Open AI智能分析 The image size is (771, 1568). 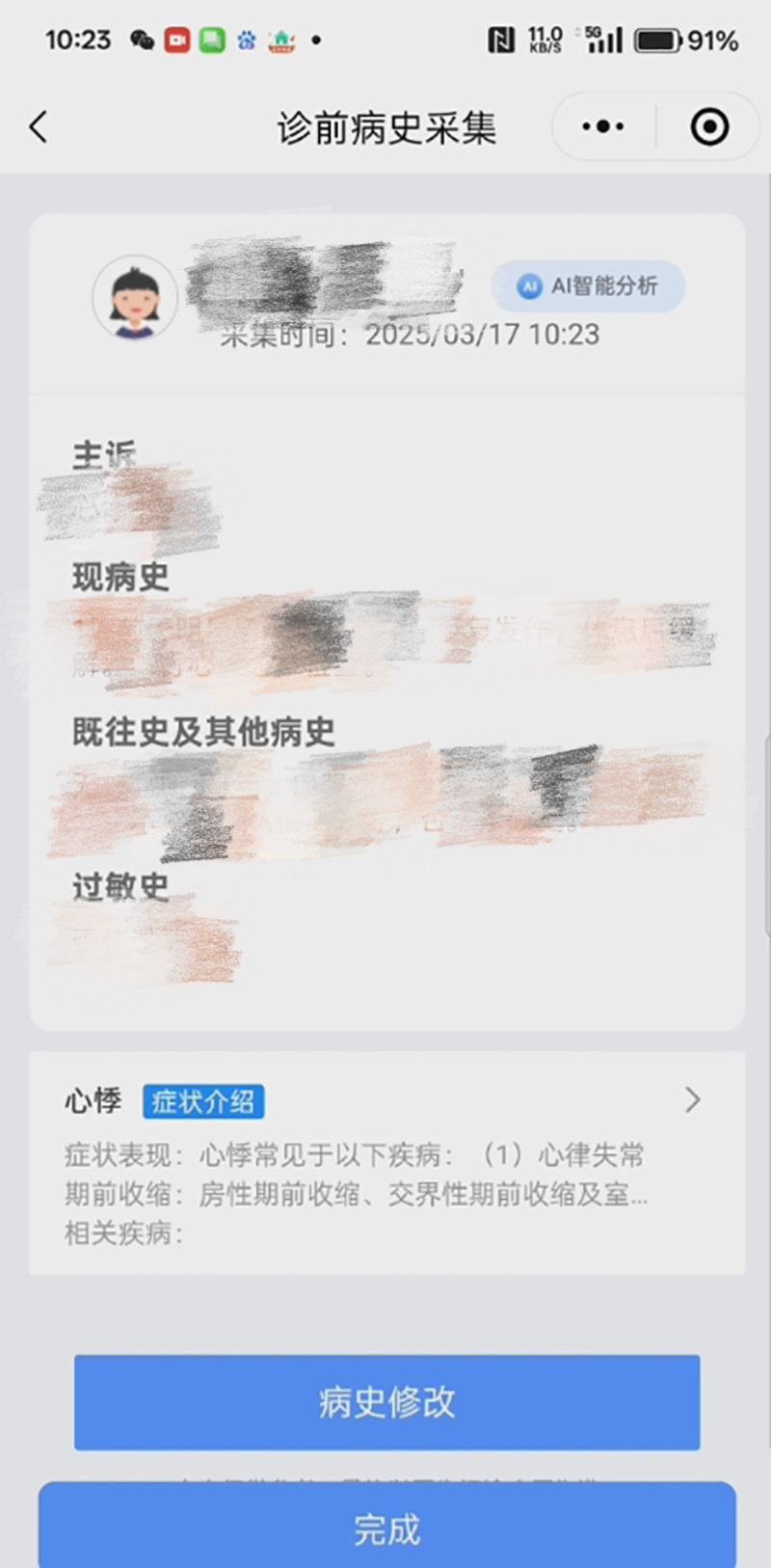[x=589, y=286]
